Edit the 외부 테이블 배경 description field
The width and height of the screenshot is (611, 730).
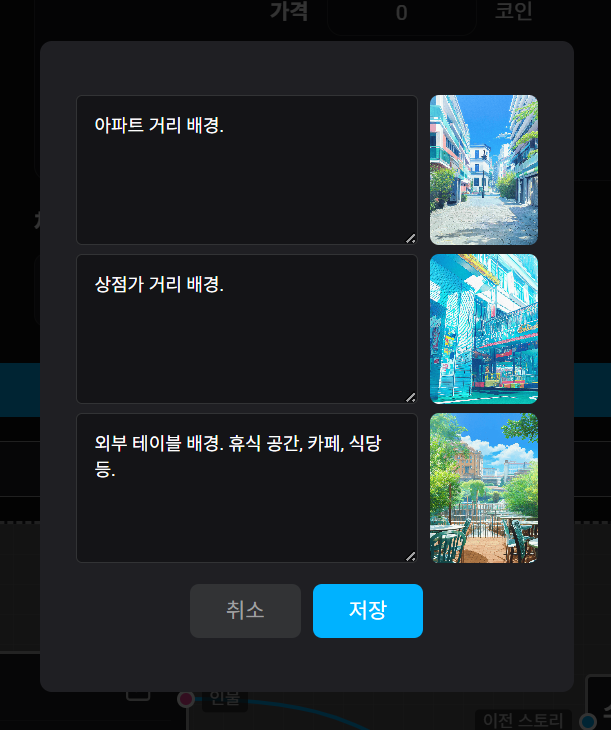click(x=246, y=488)
